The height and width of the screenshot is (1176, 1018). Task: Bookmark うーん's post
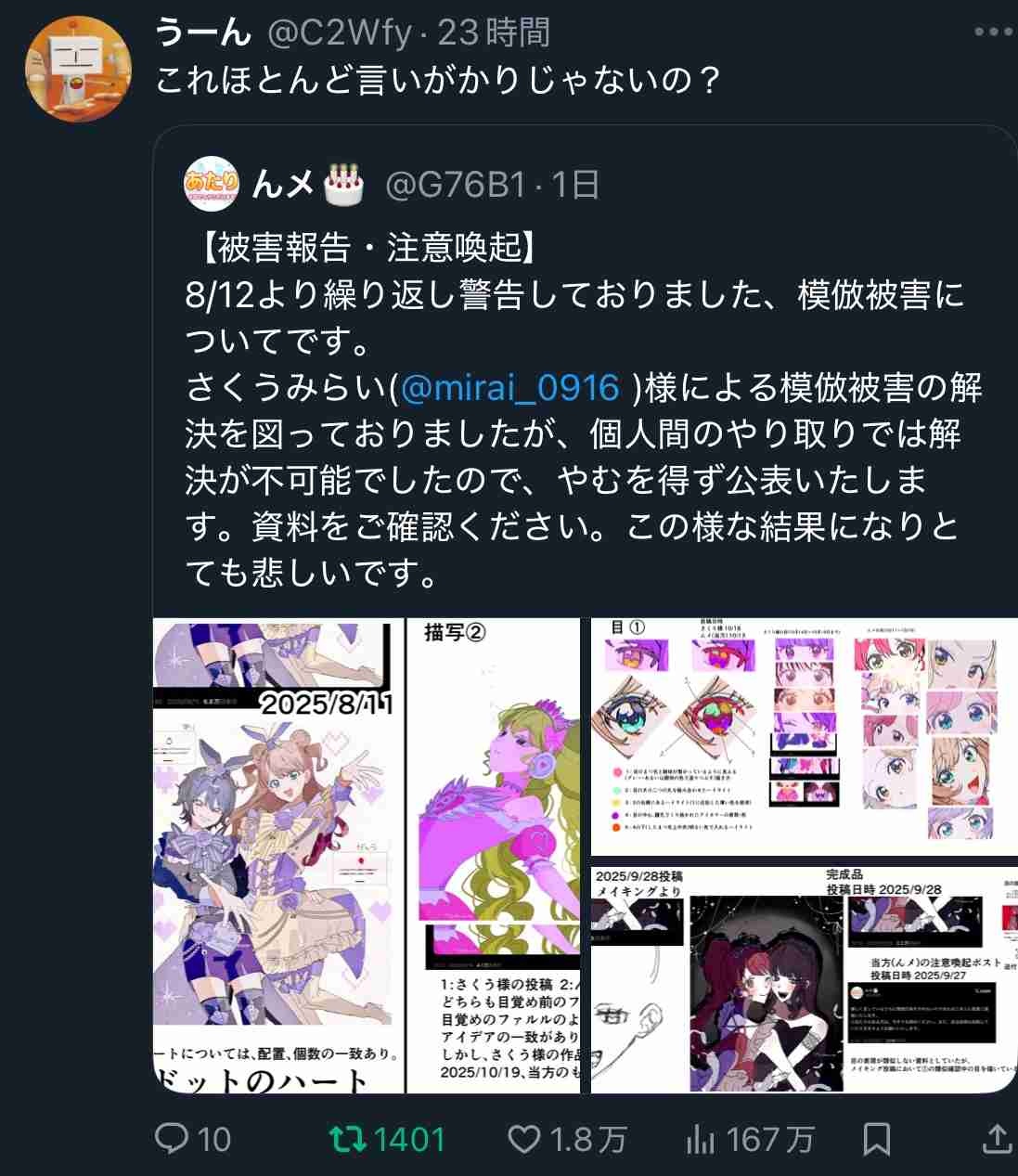(x=876, y=1139)
